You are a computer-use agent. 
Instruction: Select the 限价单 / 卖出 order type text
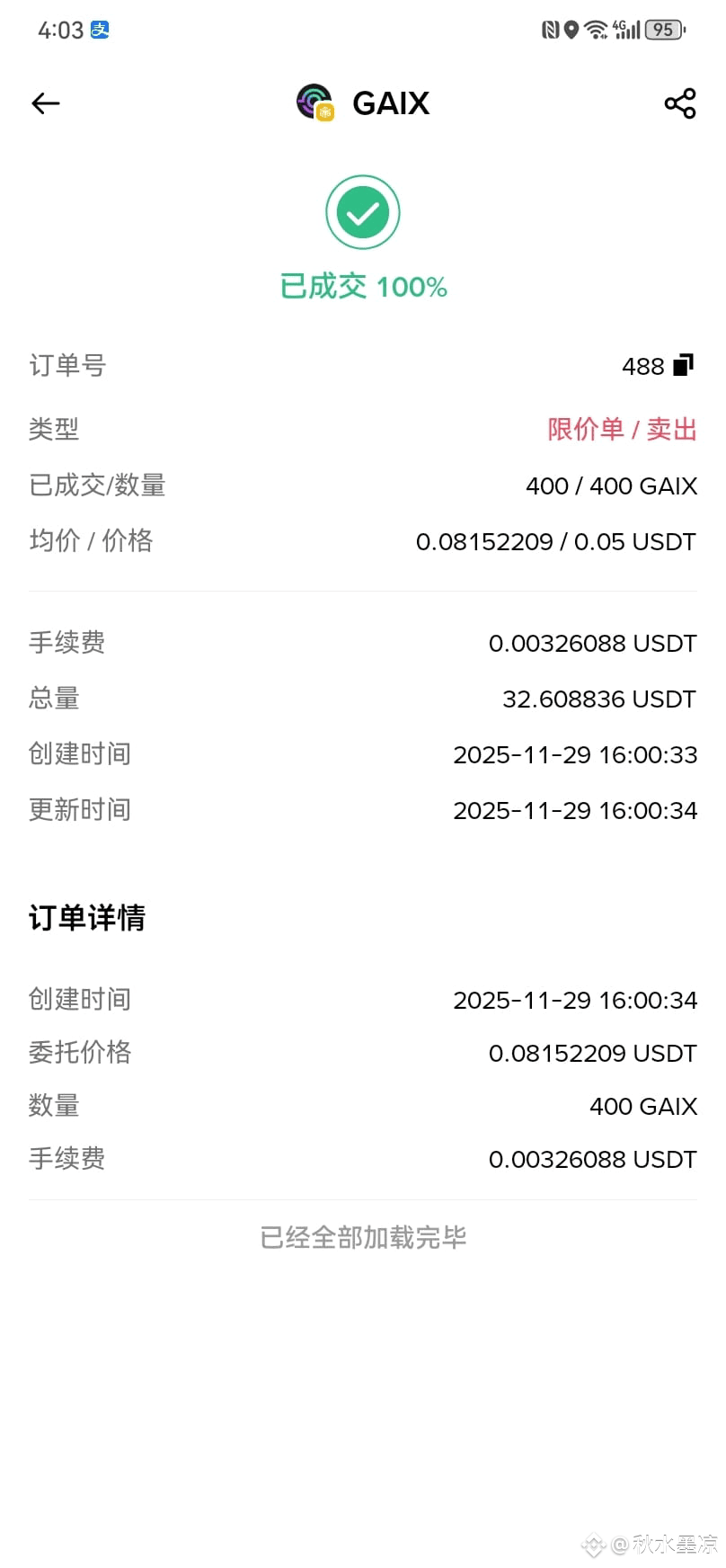(x=620, y=429)
